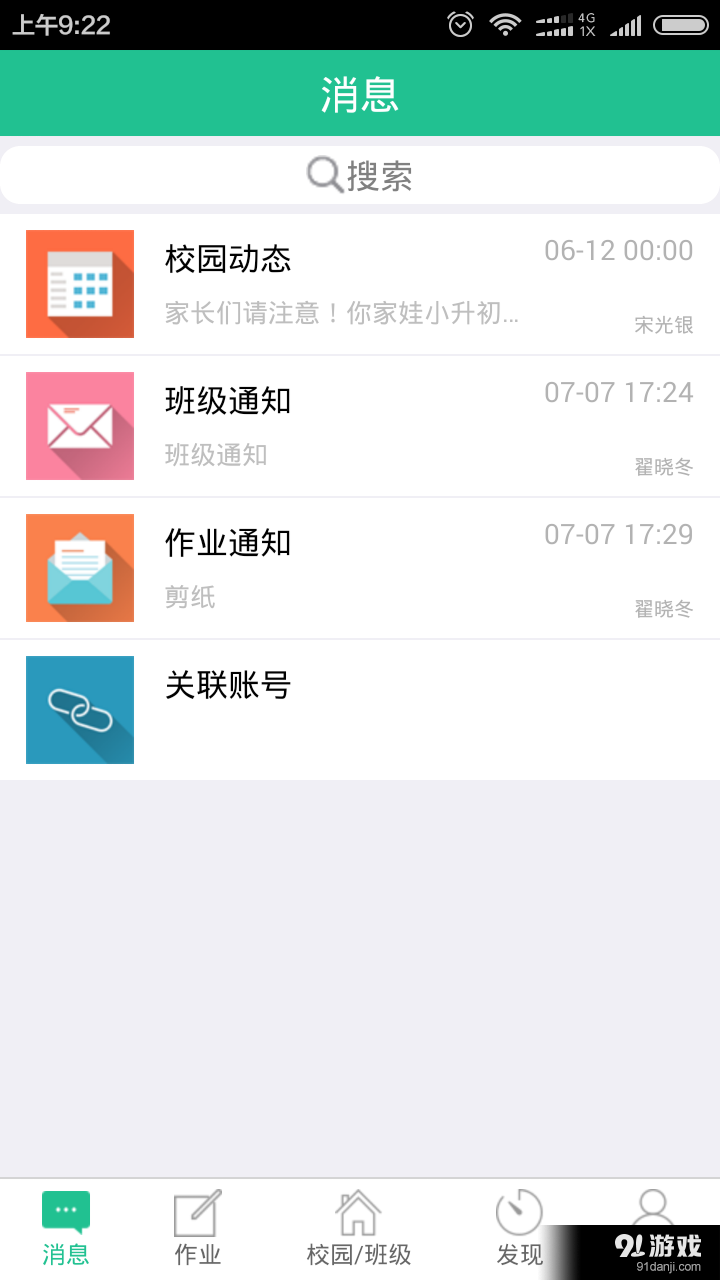Tap the pink envelope icon for 班级通知
This screenshot has width=720, height=1280.
point(80,426)
